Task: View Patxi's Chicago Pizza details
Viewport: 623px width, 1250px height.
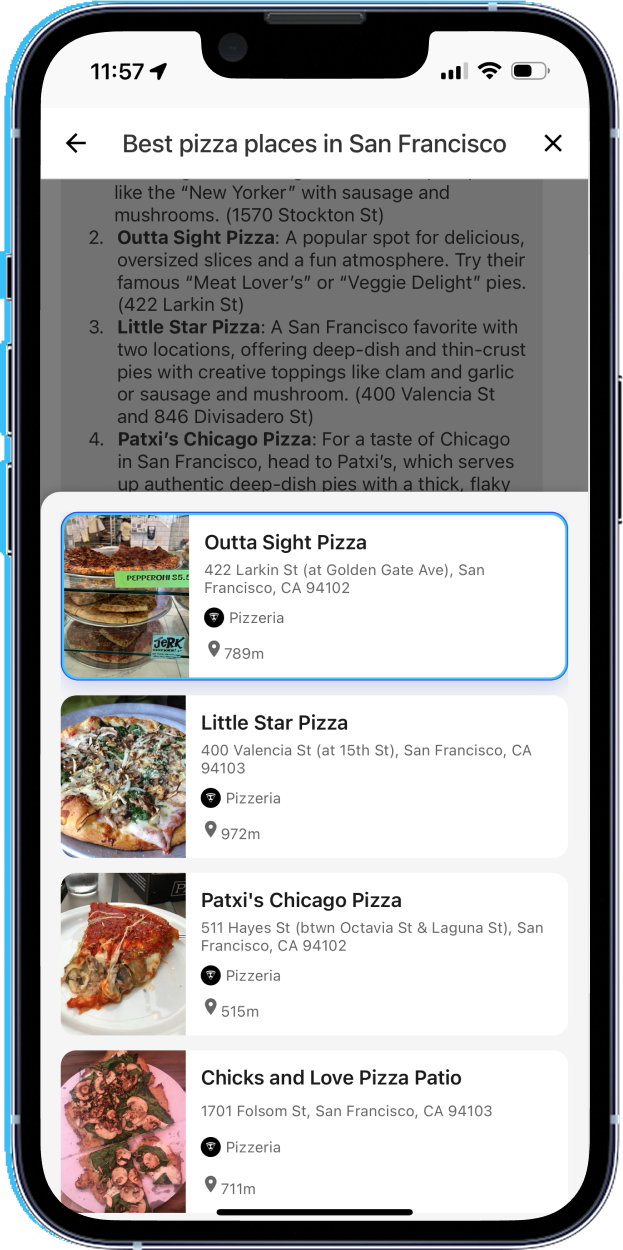Action: pos(314,953)
